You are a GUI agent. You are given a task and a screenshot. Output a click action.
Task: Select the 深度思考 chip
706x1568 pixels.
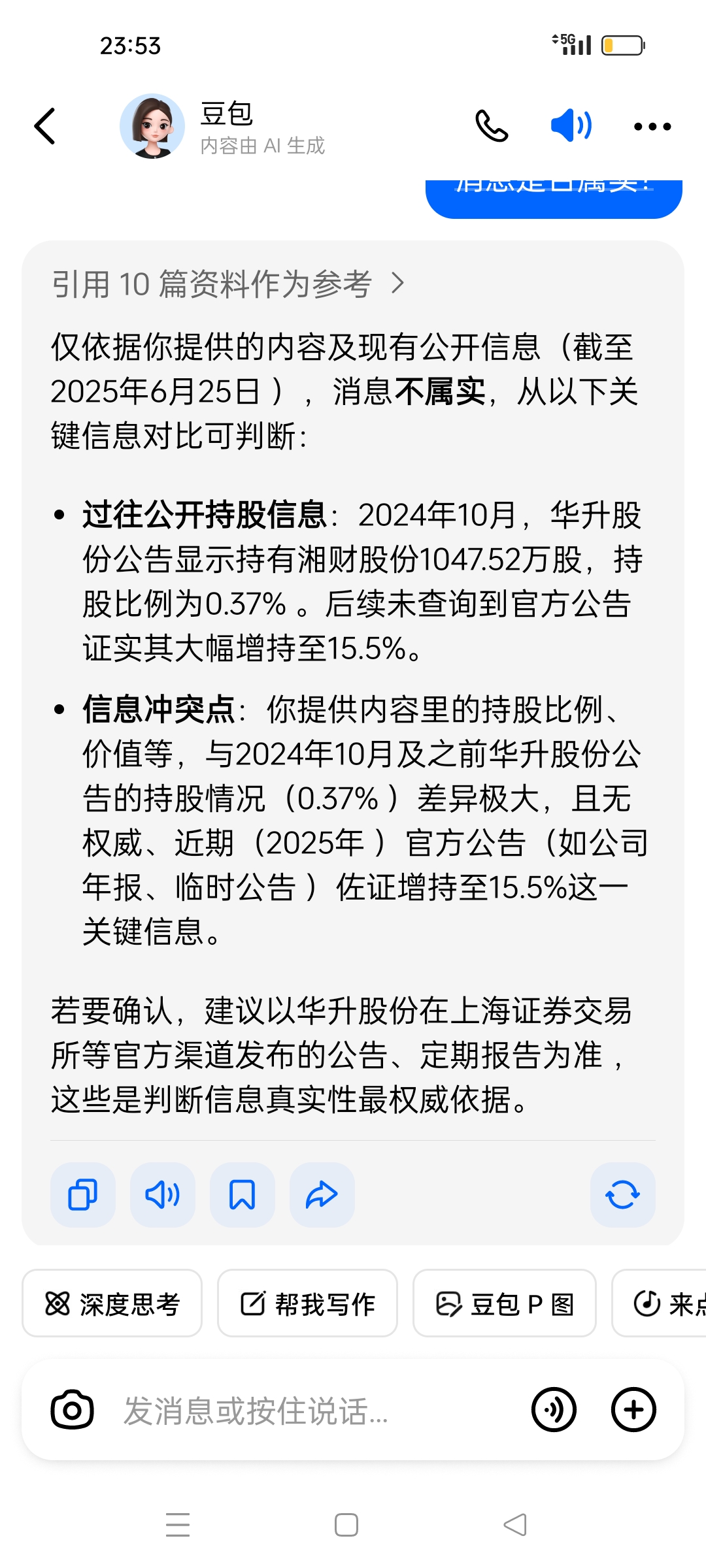tap(112, 1304)
